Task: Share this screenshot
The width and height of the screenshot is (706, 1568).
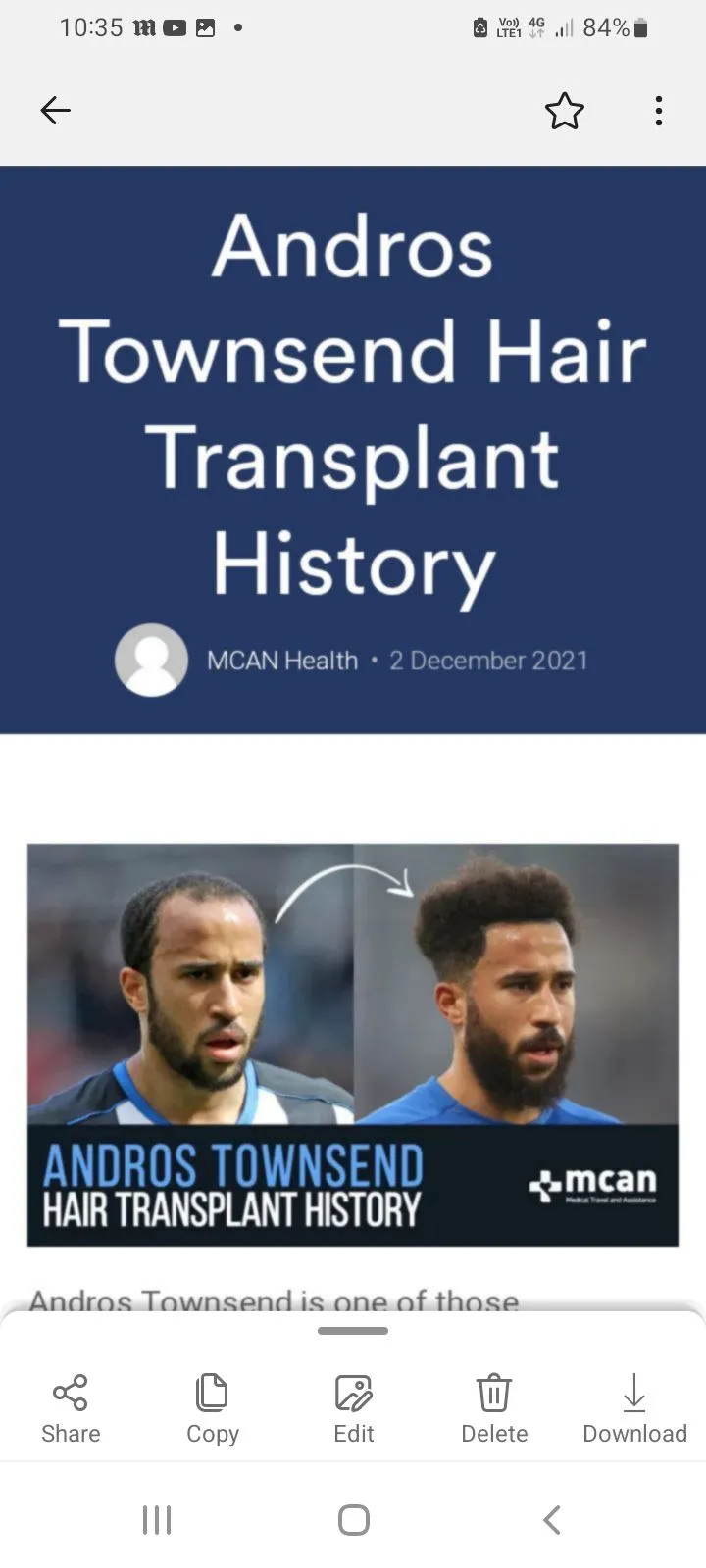Action: click(71, 1409)
